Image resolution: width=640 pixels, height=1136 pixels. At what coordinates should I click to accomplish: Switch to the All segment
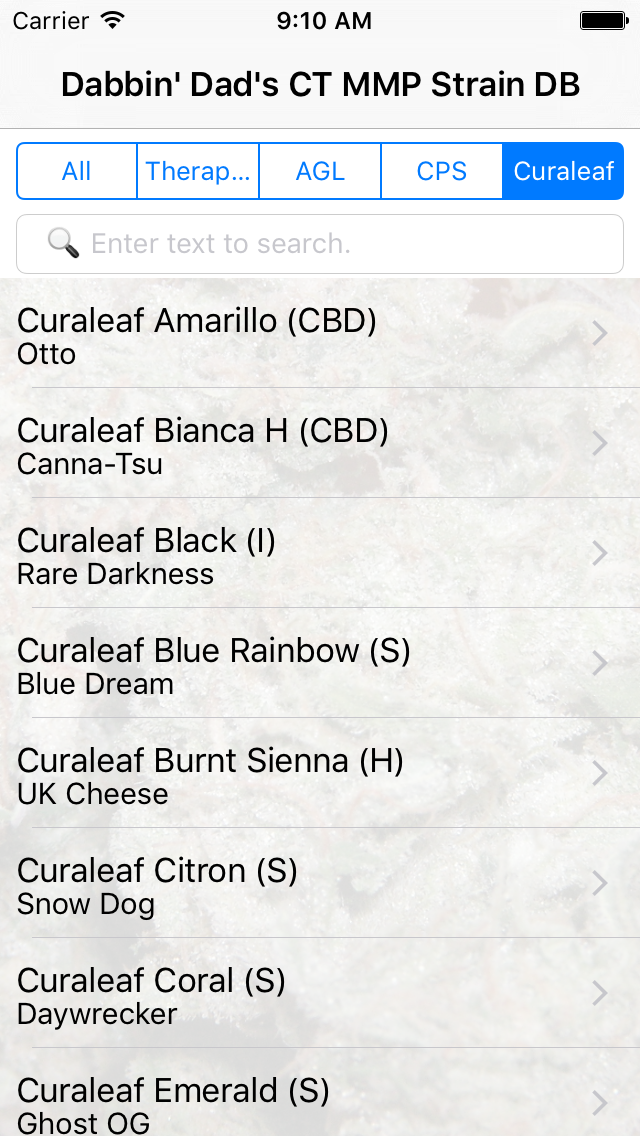(77, 171)
